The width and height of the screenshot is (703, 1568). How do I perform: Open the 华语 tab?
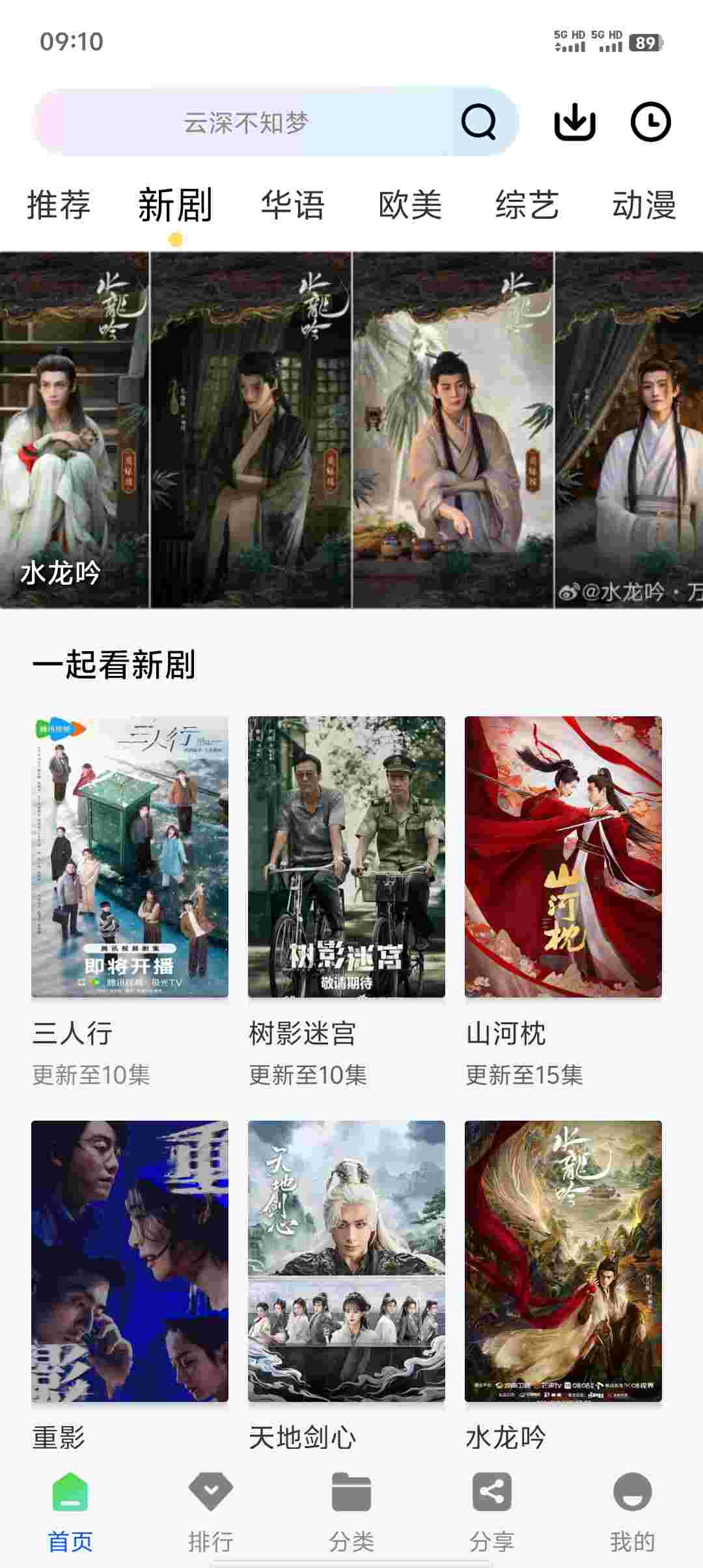tap(293, 205)
